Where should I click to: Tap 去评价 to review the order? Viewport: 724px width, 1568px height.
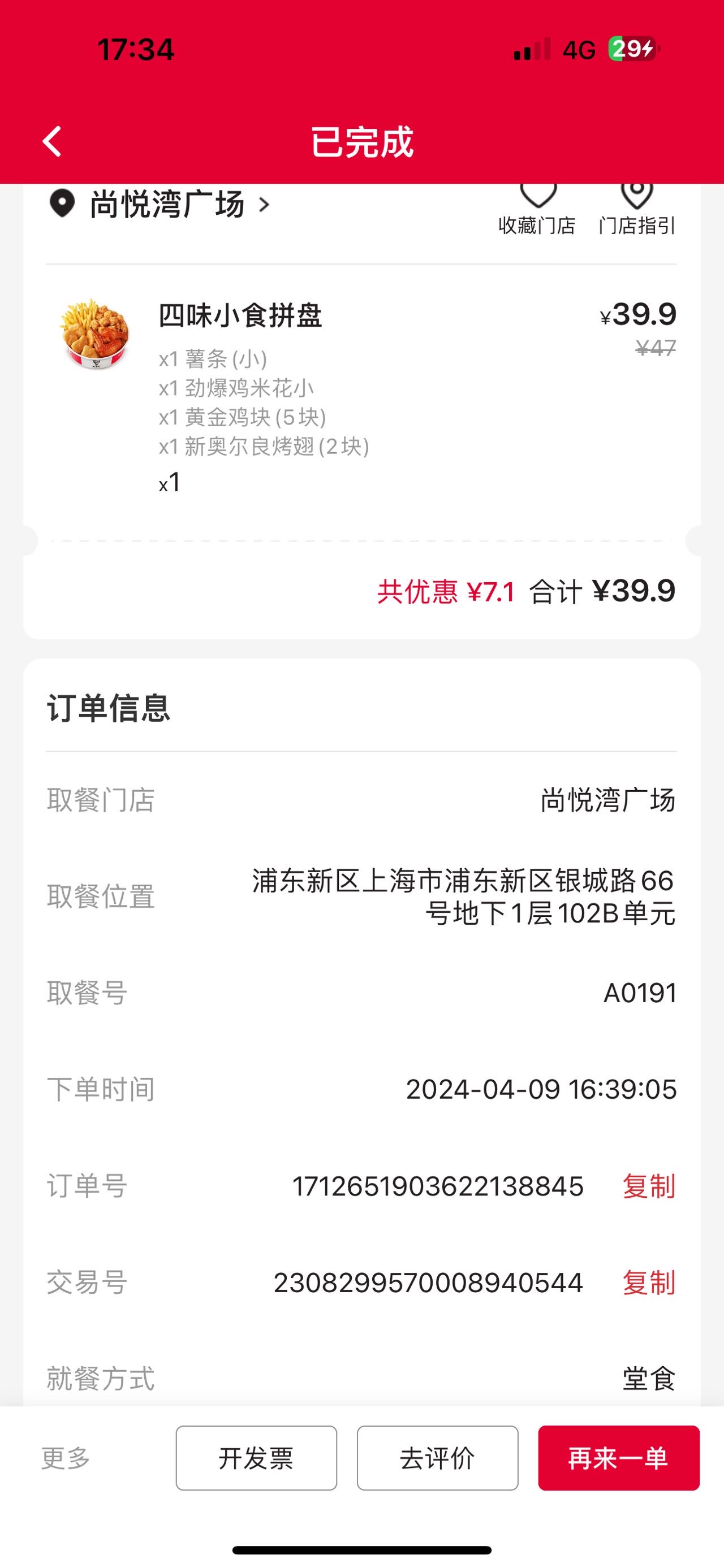pos(438,1458)
